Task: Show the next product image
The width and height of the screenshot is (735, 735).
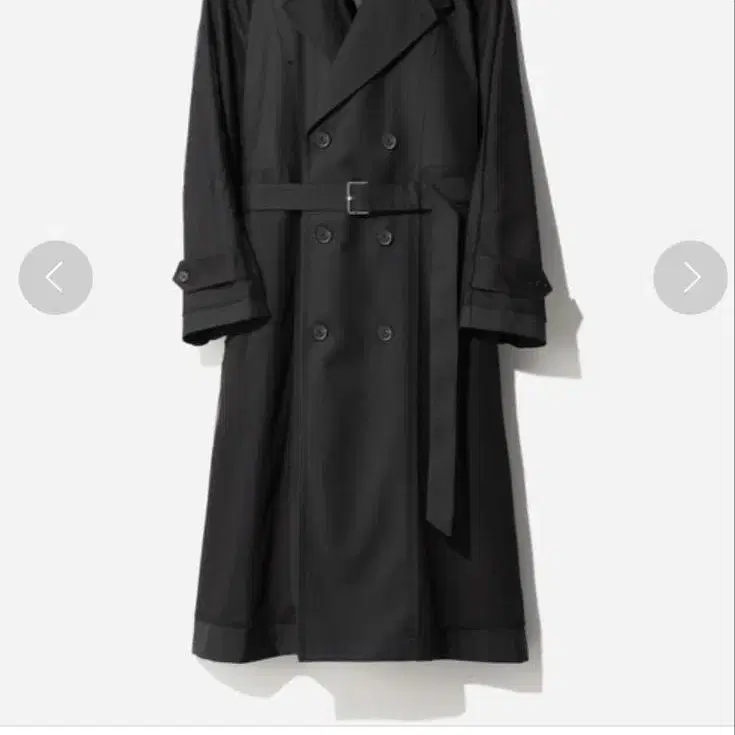Action: point(690,277)
